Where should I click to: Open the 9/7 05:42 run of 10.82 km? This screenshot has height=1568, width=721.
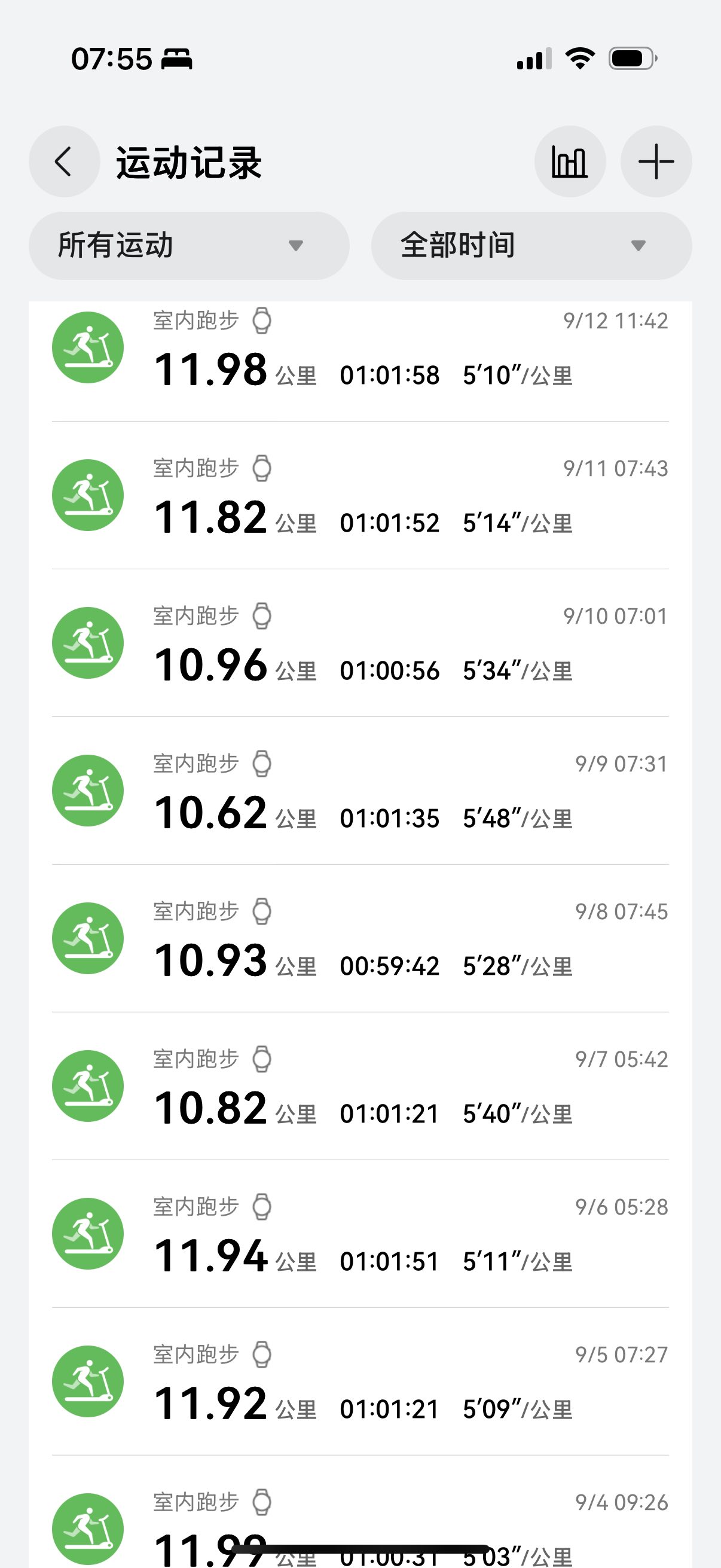click(360, 1087)
